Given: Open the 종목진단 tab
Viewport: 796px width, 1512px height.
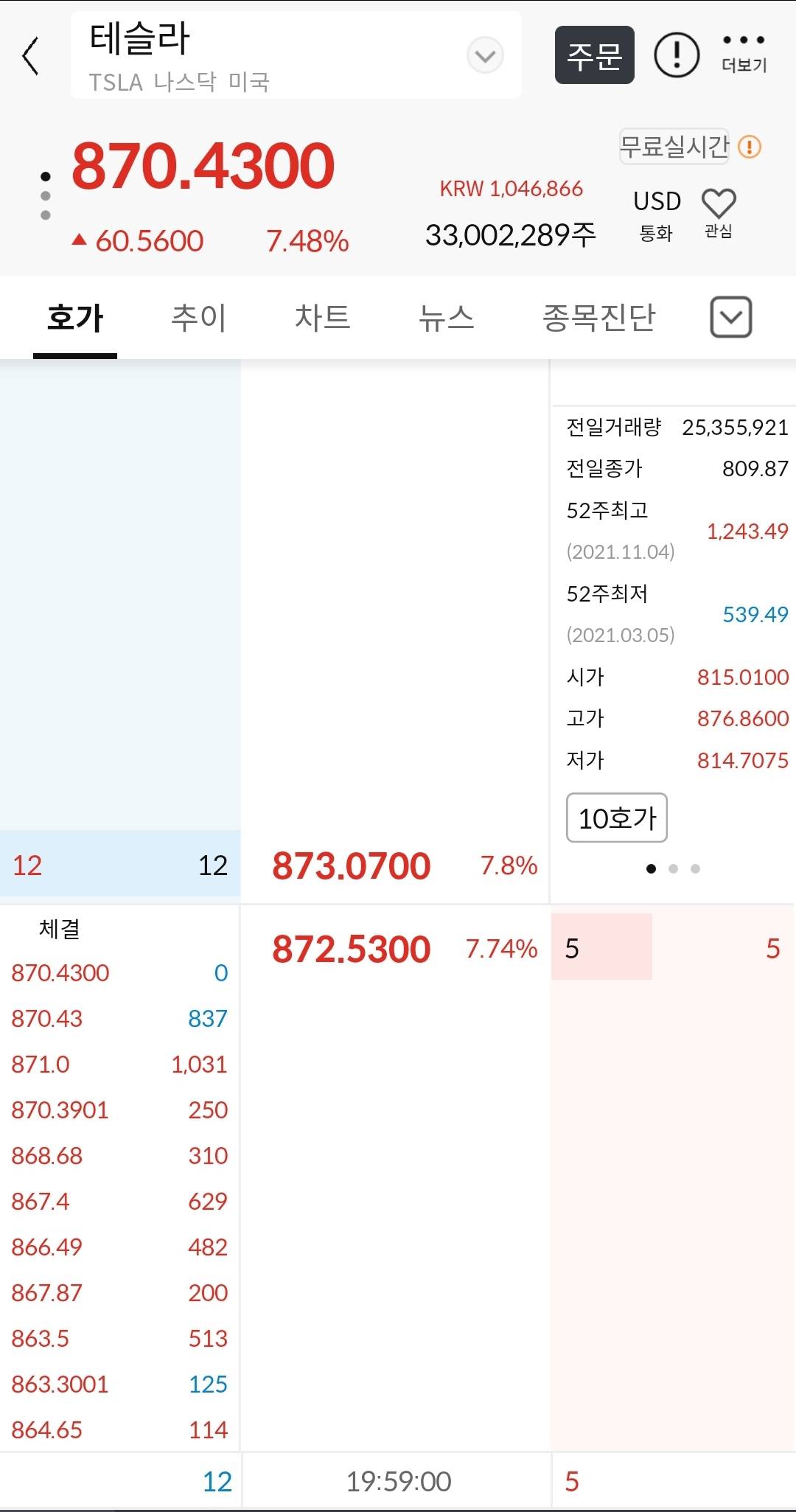Looking at the screenshot, I should pyautogui.click(x=598, y=318).
